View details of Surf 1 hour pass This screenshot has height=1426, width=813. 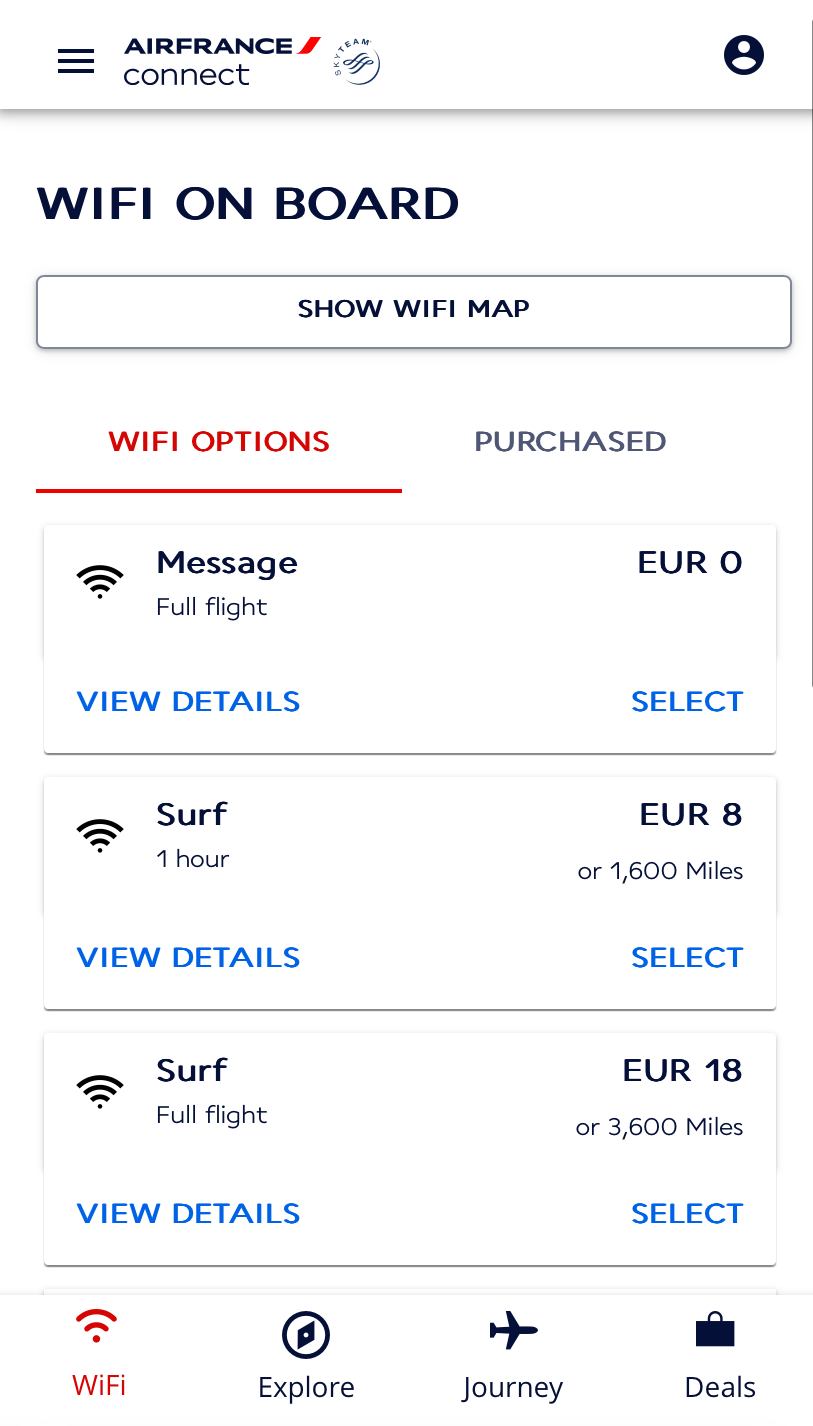(x=188, y=958)
